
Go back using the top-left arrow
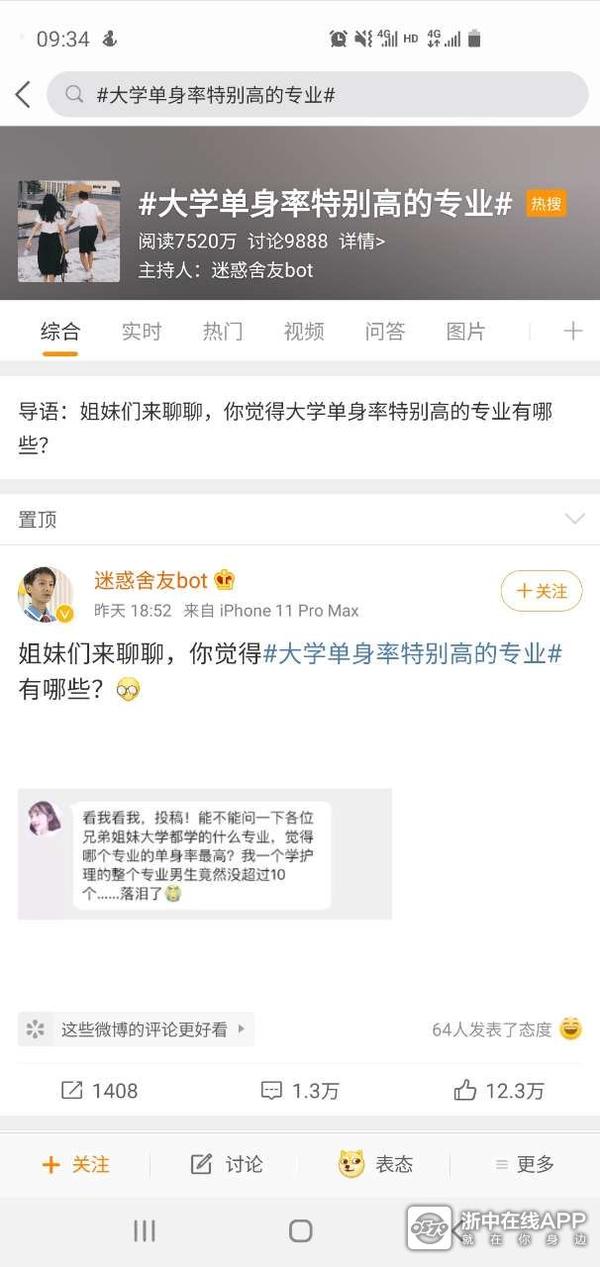tap(24, 95)
